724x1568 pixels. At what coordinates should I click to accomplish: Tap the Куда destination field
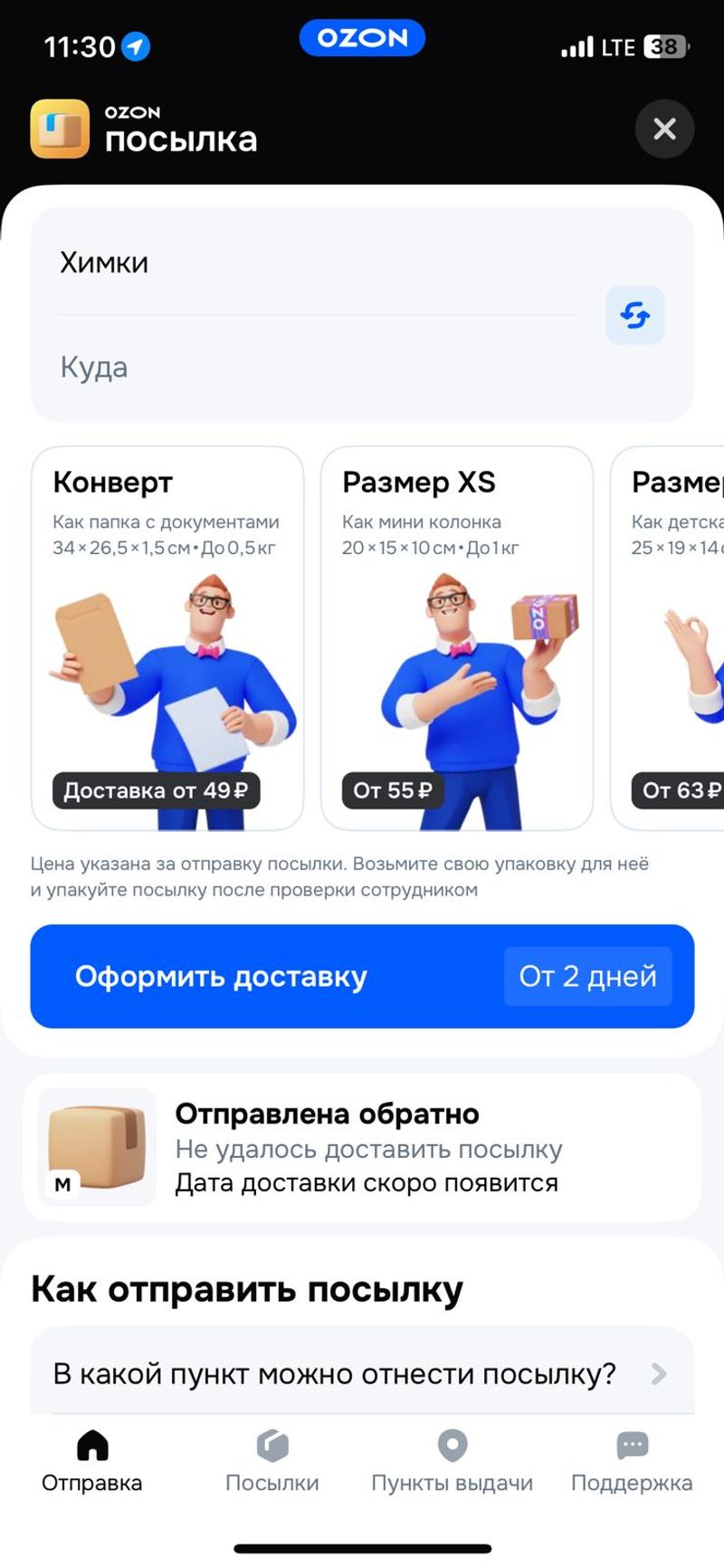click(x=317, y=368)
